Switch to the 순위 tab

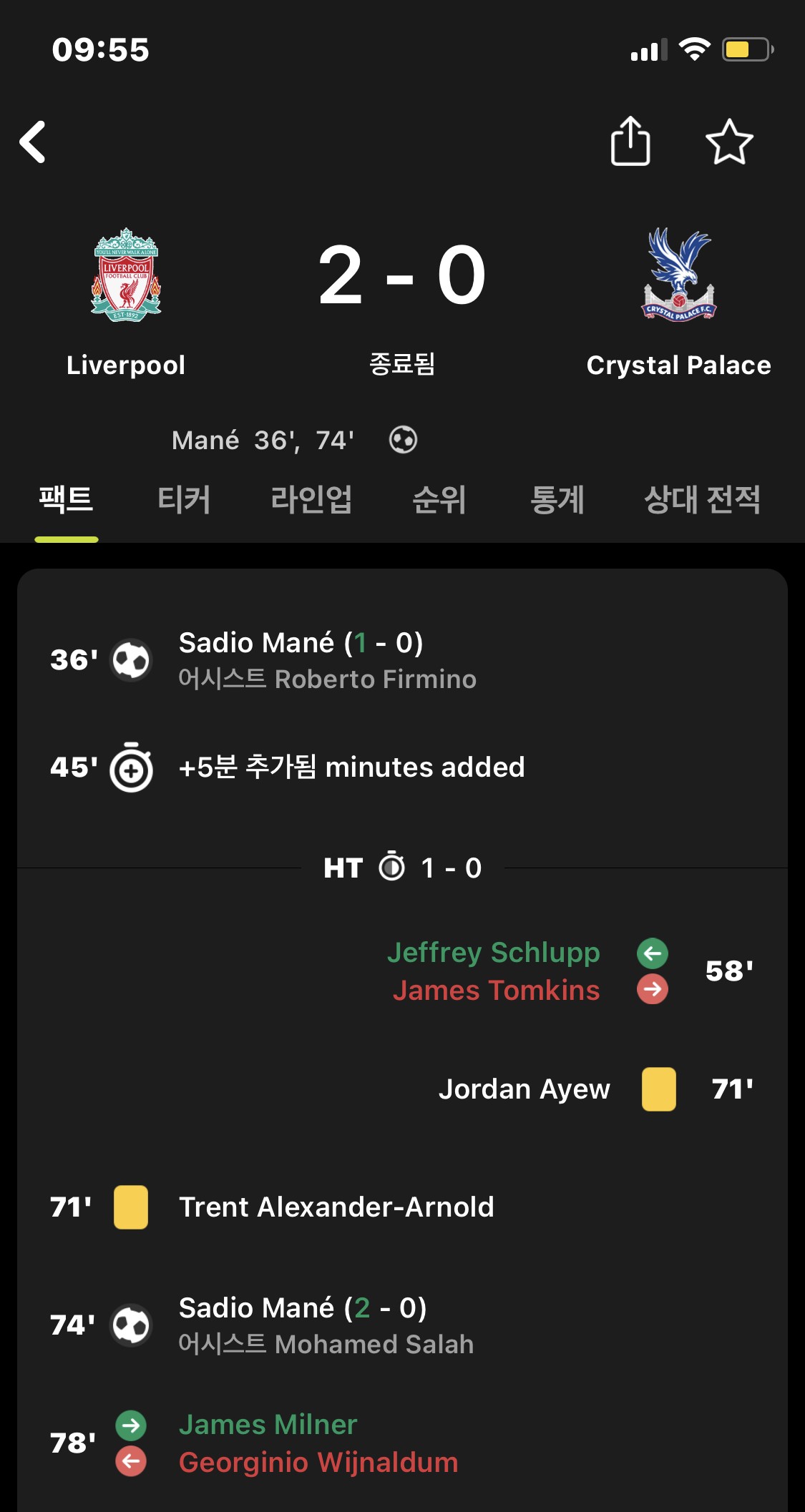click(x=439, y=499)
